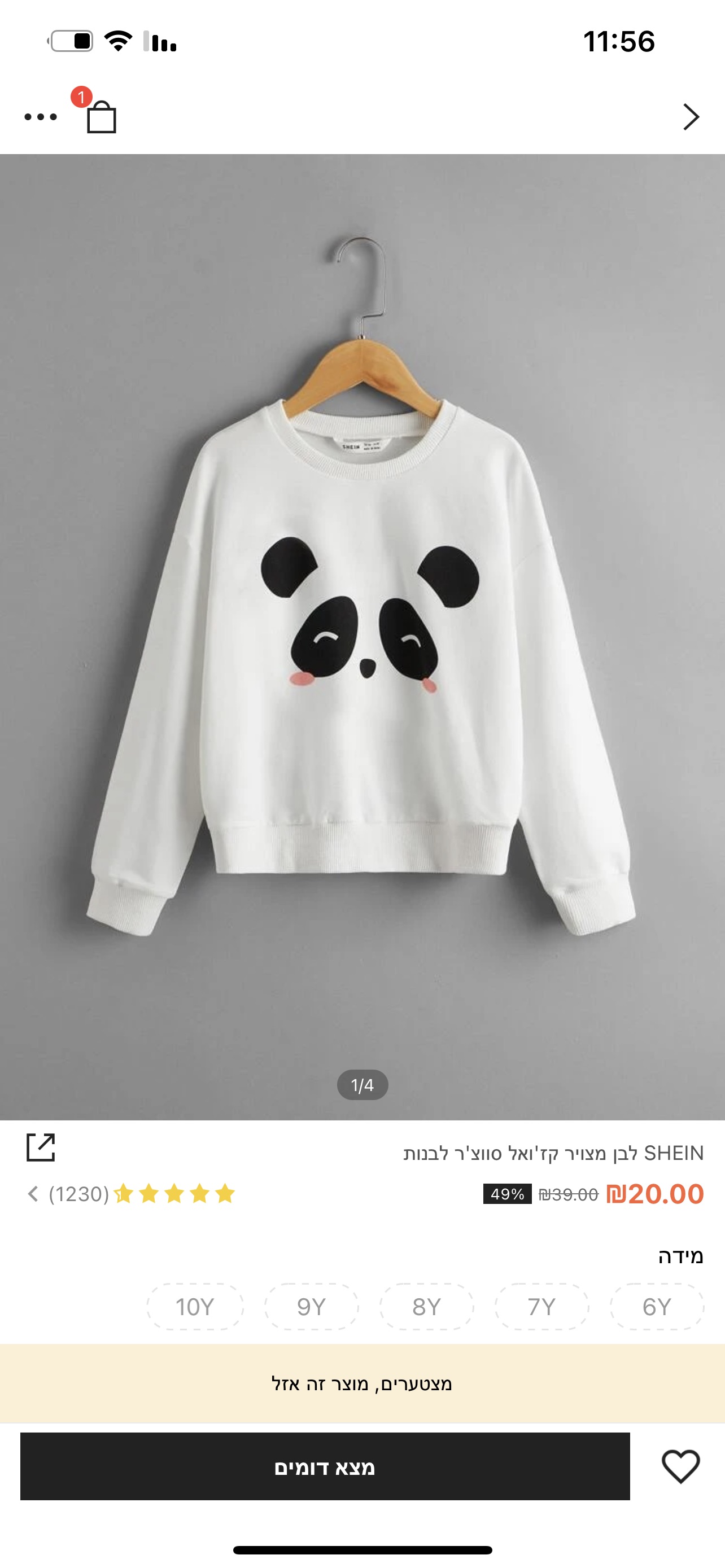Open the 1230 customer reviews
The height and width of the screenshot is (1568, 725).
point(79,1194)
